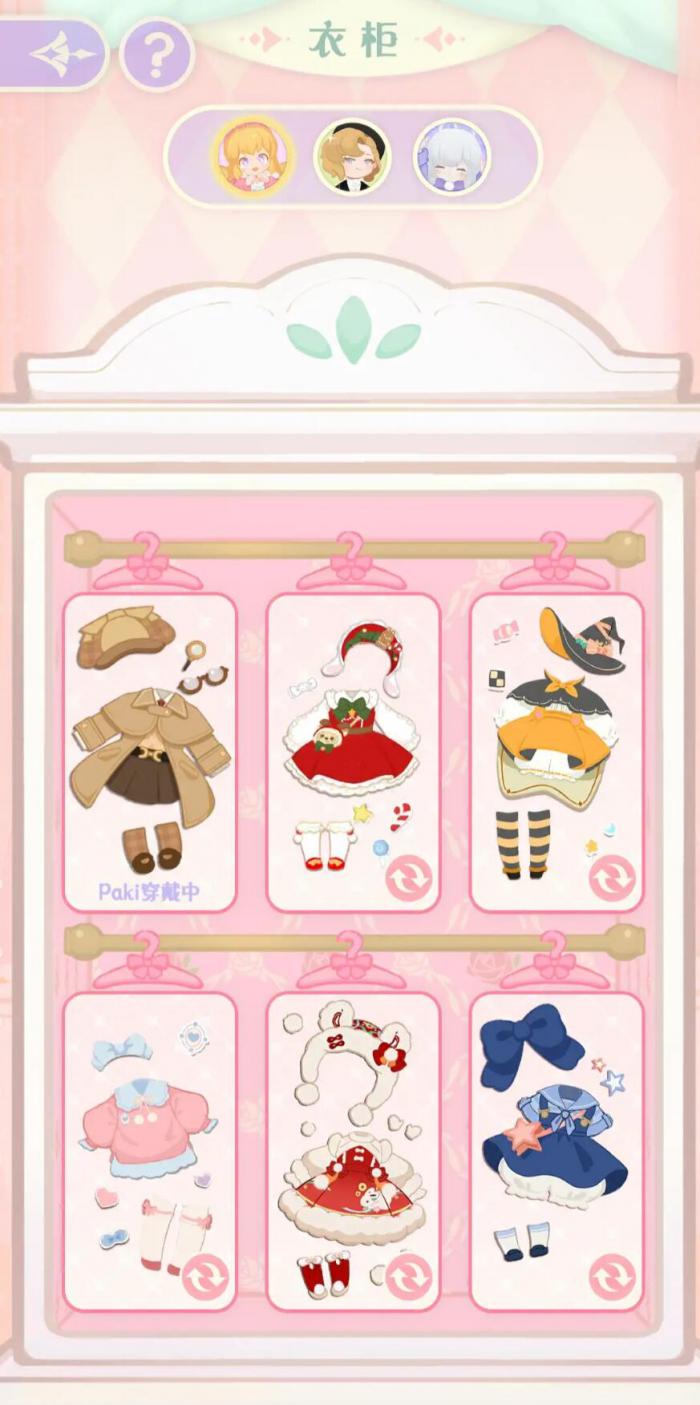View the red bunny-ear dress card
The width and height of the screenshot is (700, 1405).
(x=352, y=1140)
